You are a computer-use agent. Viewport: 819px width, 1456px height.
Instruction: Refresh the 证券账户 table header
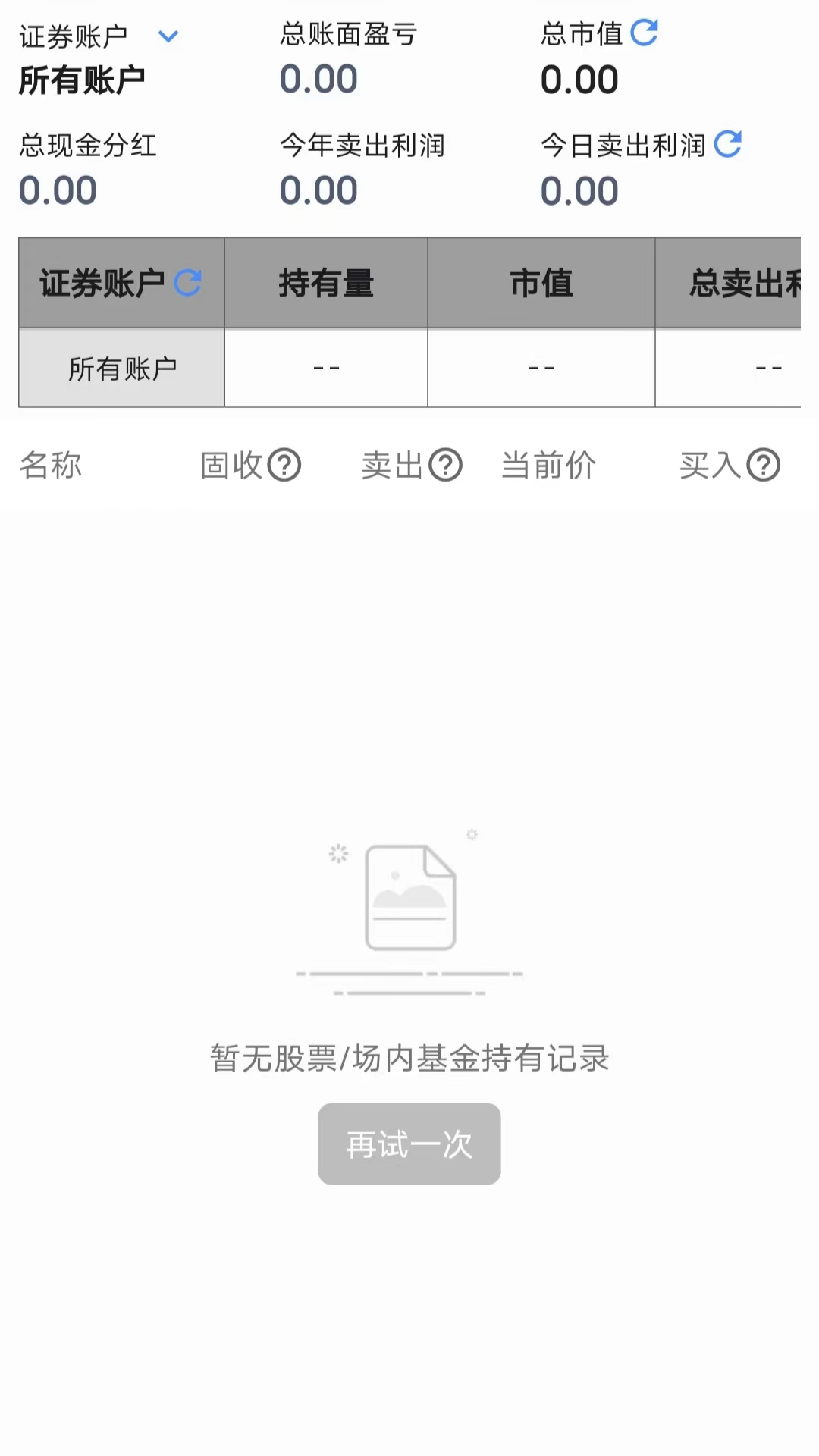coord(187,283)
